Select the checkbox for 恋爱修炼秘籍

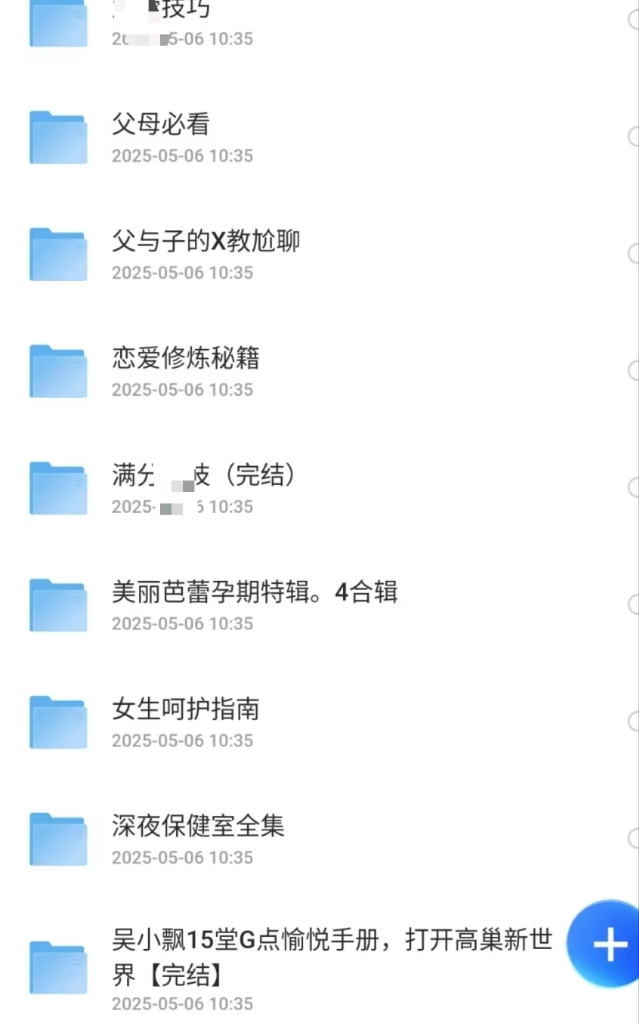coord(634,370)
